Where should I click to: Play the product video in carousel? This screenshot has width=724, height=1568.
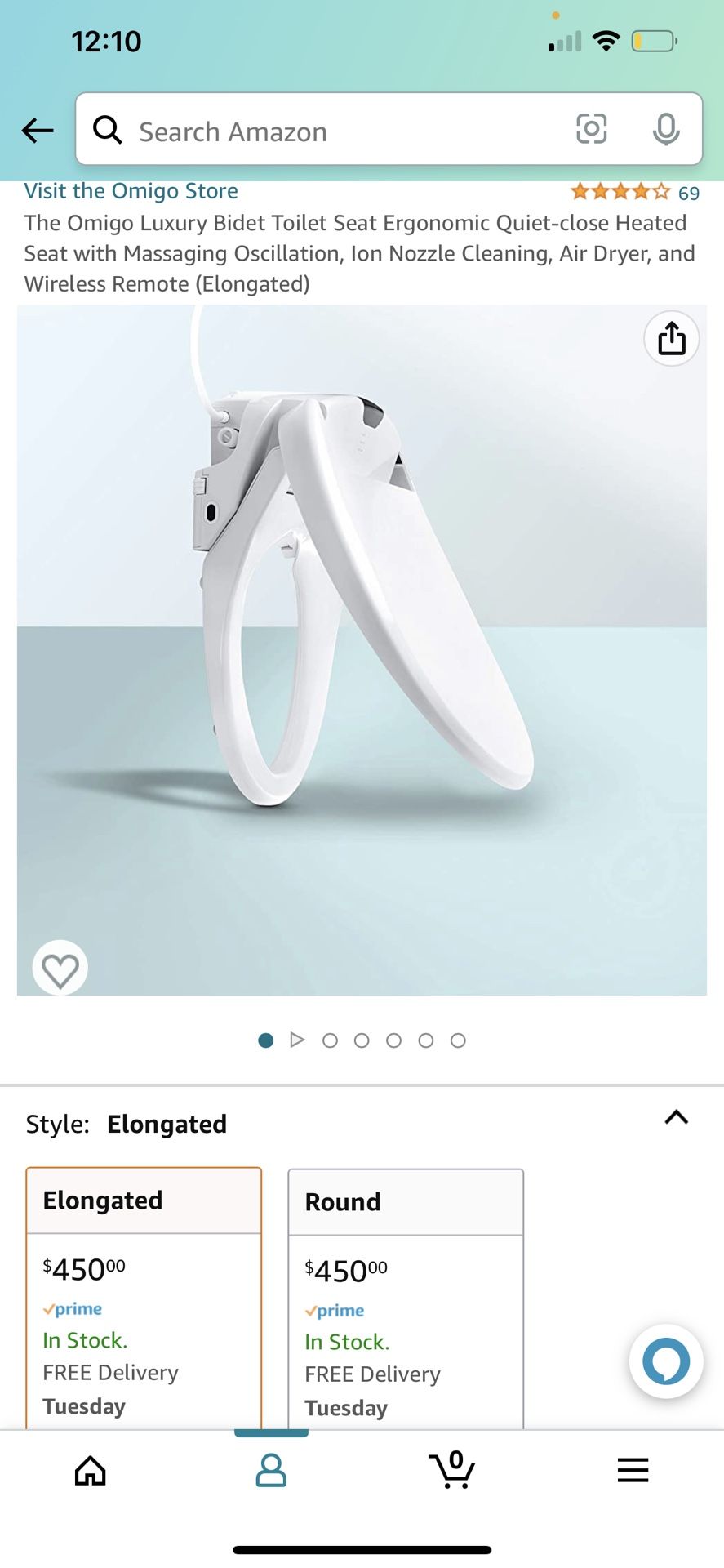297,1040
